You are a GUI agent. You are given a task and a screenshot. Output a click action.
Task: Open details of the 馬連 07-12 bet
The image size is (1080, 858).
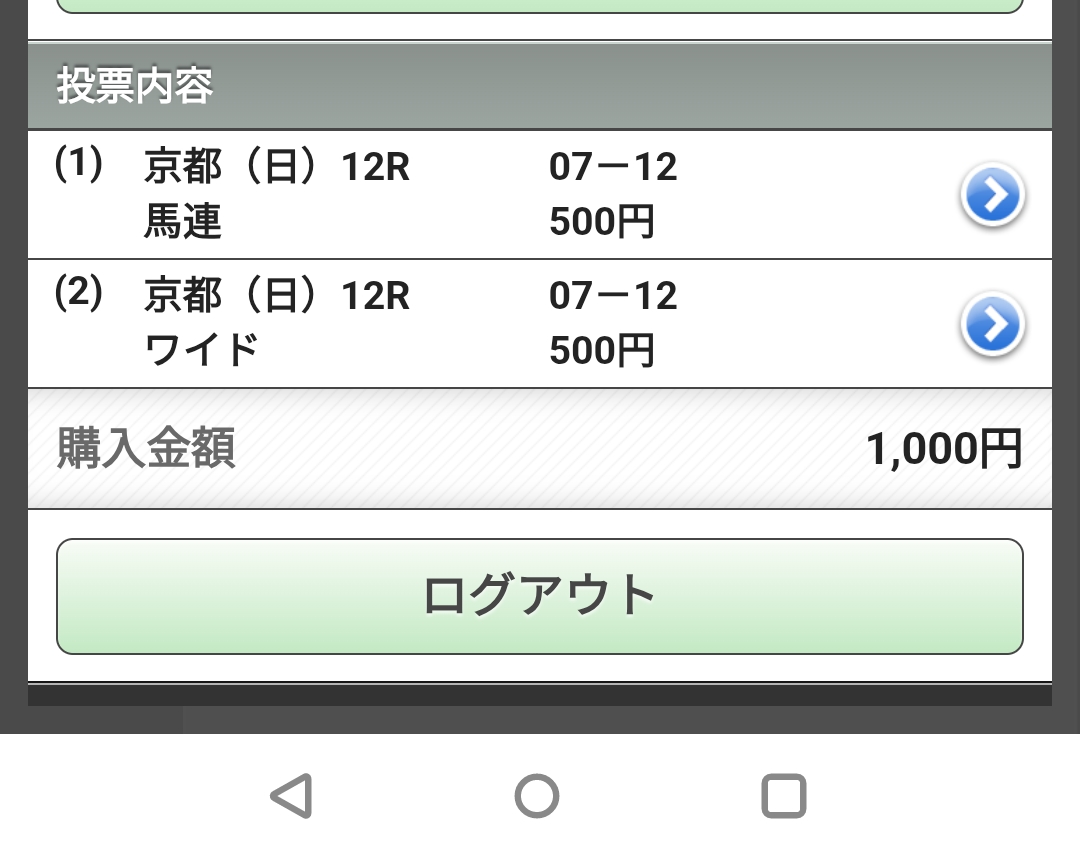coord(991,195)
